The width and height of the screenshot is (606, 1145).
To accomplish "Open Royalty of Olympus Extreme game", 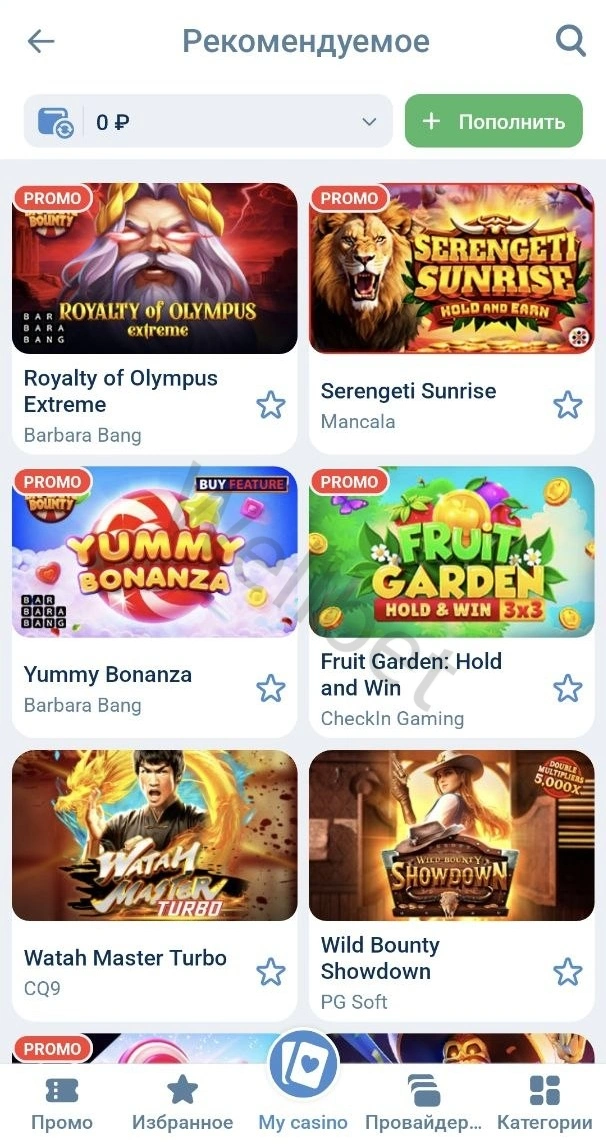I will 155,268.
